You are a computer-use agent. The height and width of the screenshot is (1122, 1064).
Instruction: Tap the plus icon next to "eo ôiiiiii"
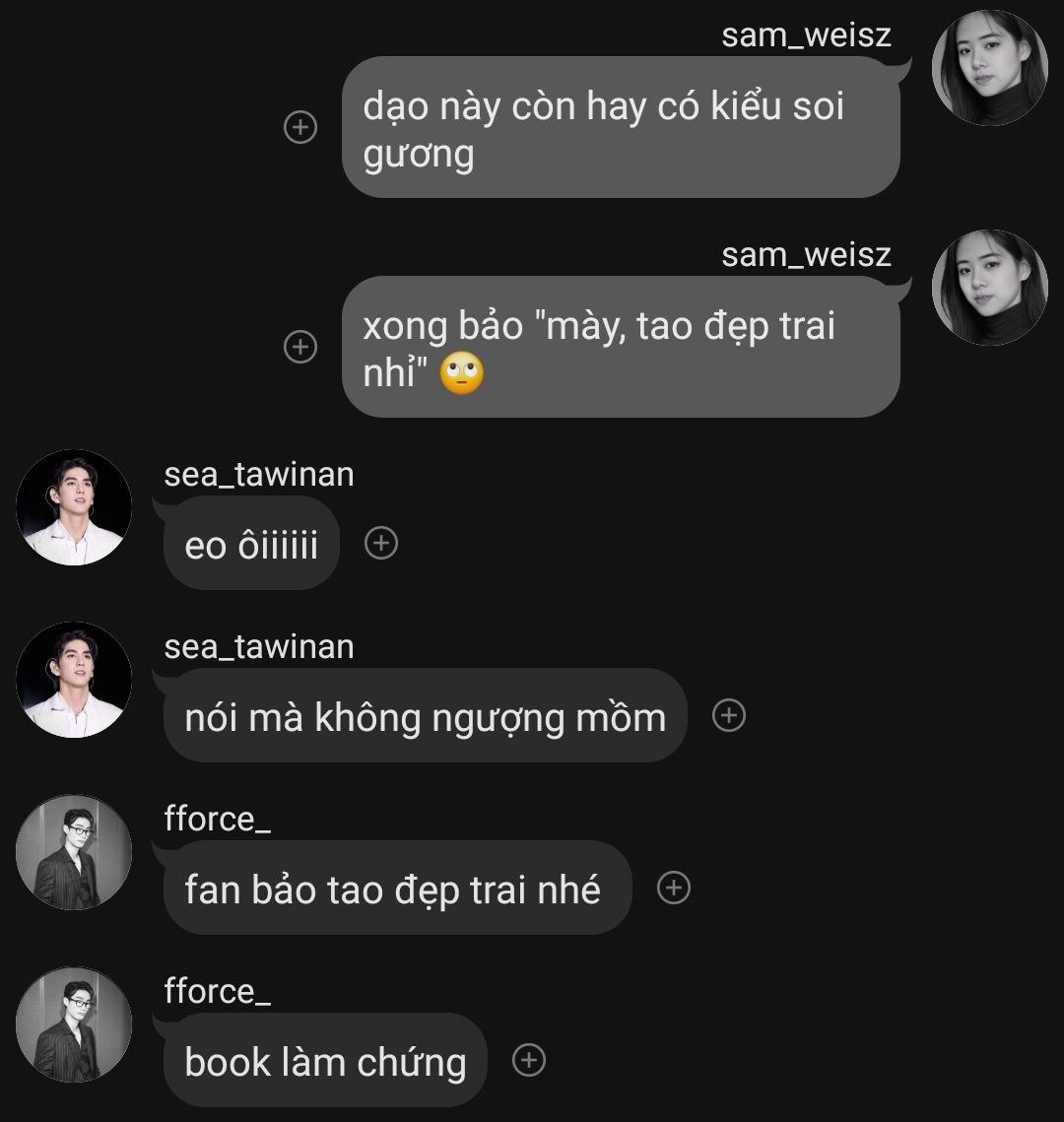pyautogui.click(x=381, y=543)
